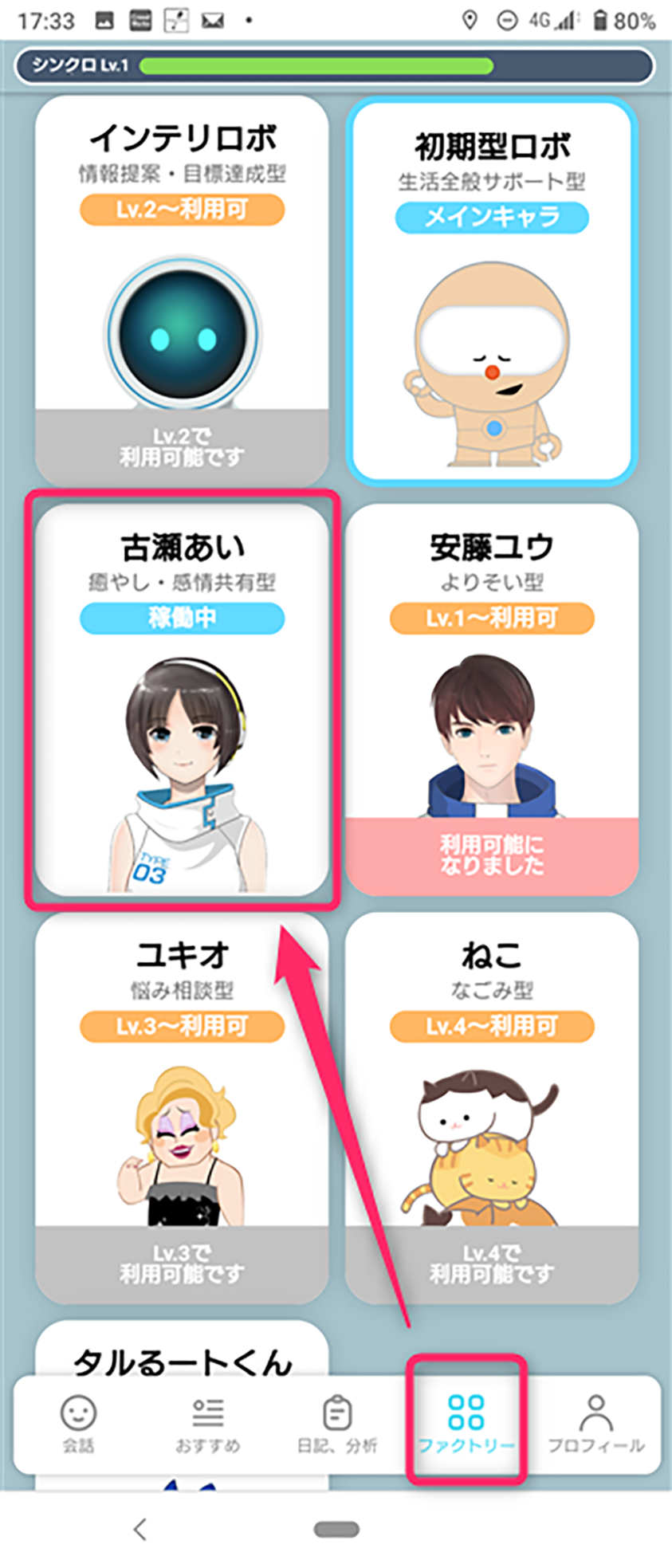Select the 初期型ロボ main character card
The width and height of the screenshot is (672, 1568).
492,291
